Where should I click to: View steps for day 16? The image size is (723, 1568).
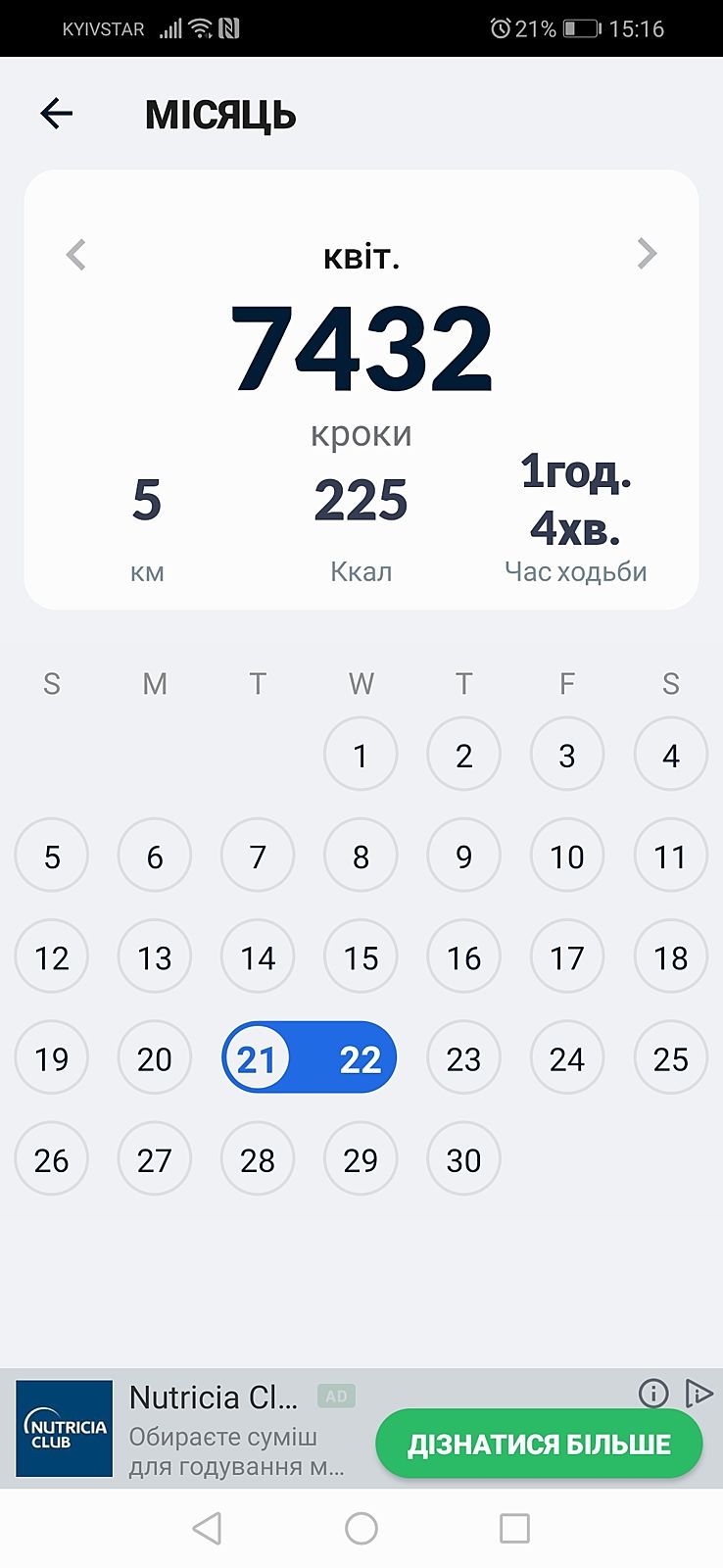(x=463, y=957)
